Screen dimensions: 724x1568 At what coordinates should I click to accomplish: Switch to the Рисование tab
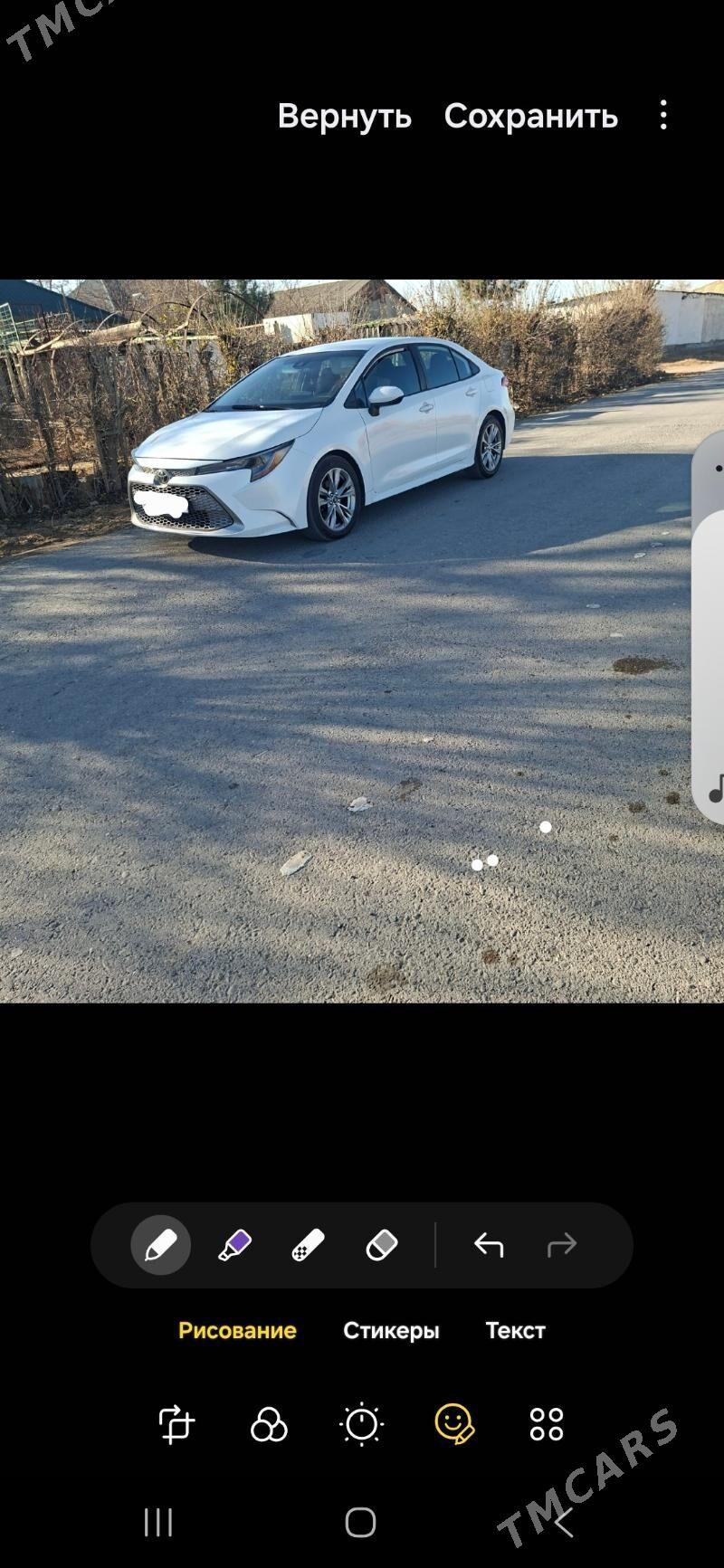point(237,1330)
